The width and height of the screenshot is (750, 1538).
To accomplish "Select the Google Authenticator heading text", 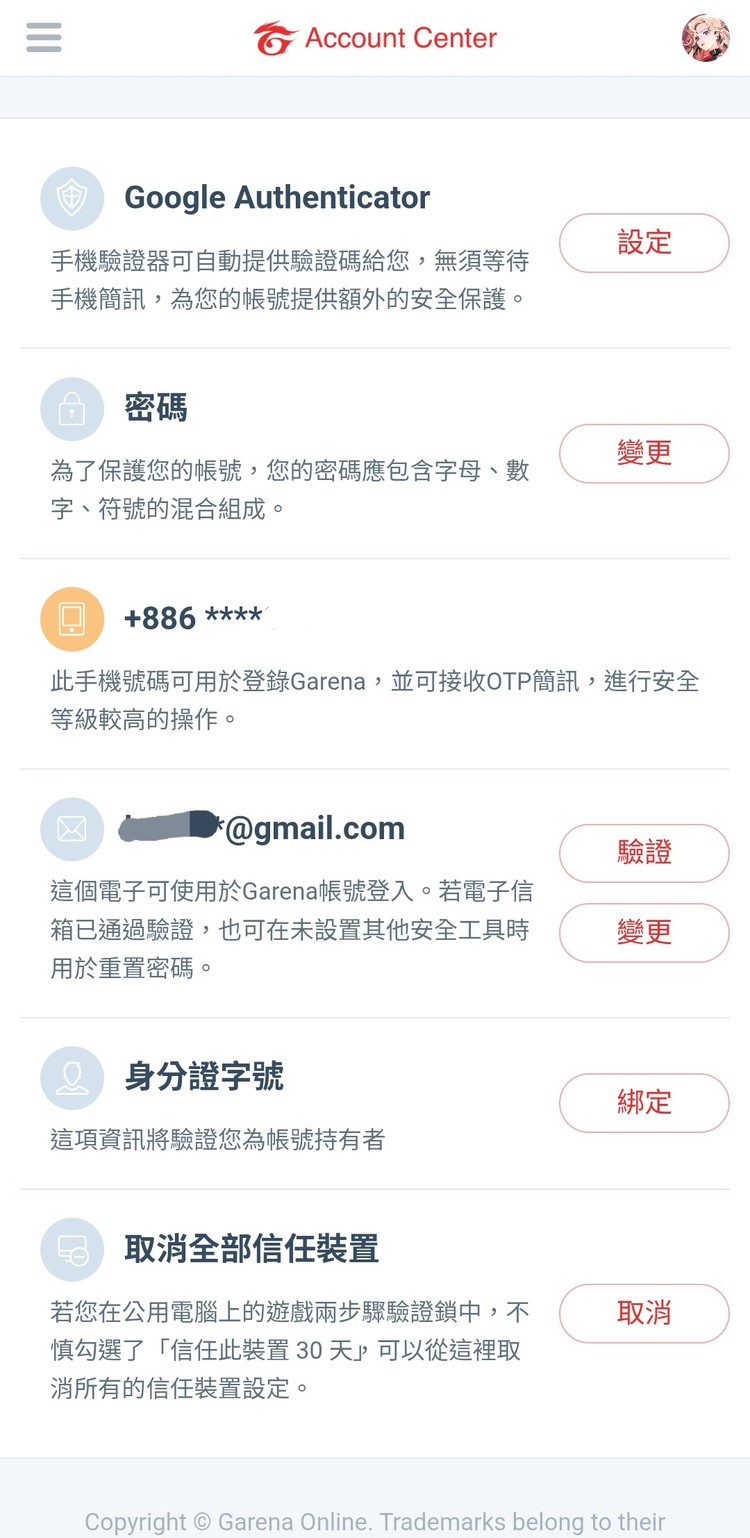I will pyautogui.click(x=276, y=197).
